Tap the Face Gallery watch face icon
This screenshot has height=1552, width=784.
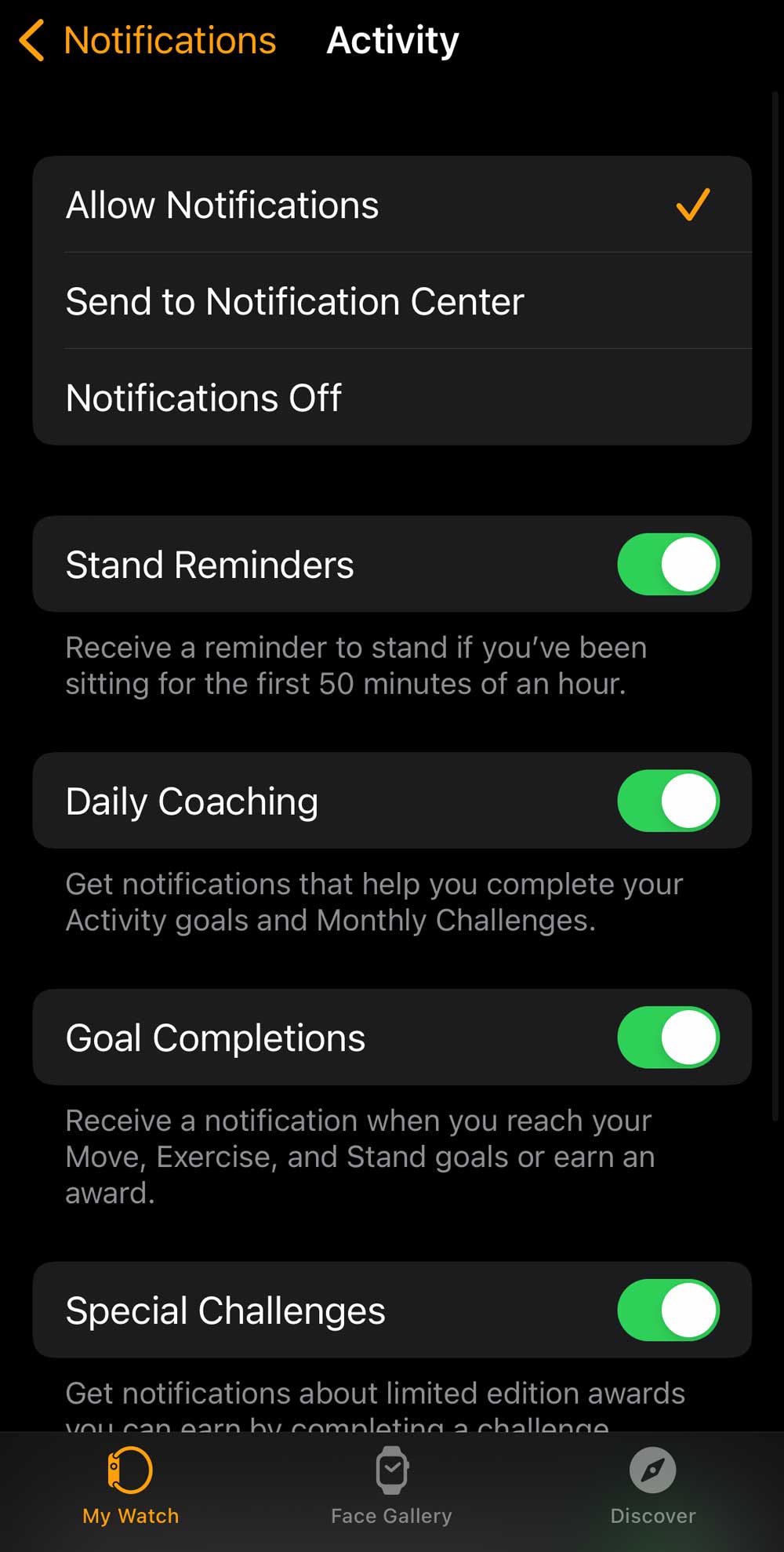(x=391, y=1470)
